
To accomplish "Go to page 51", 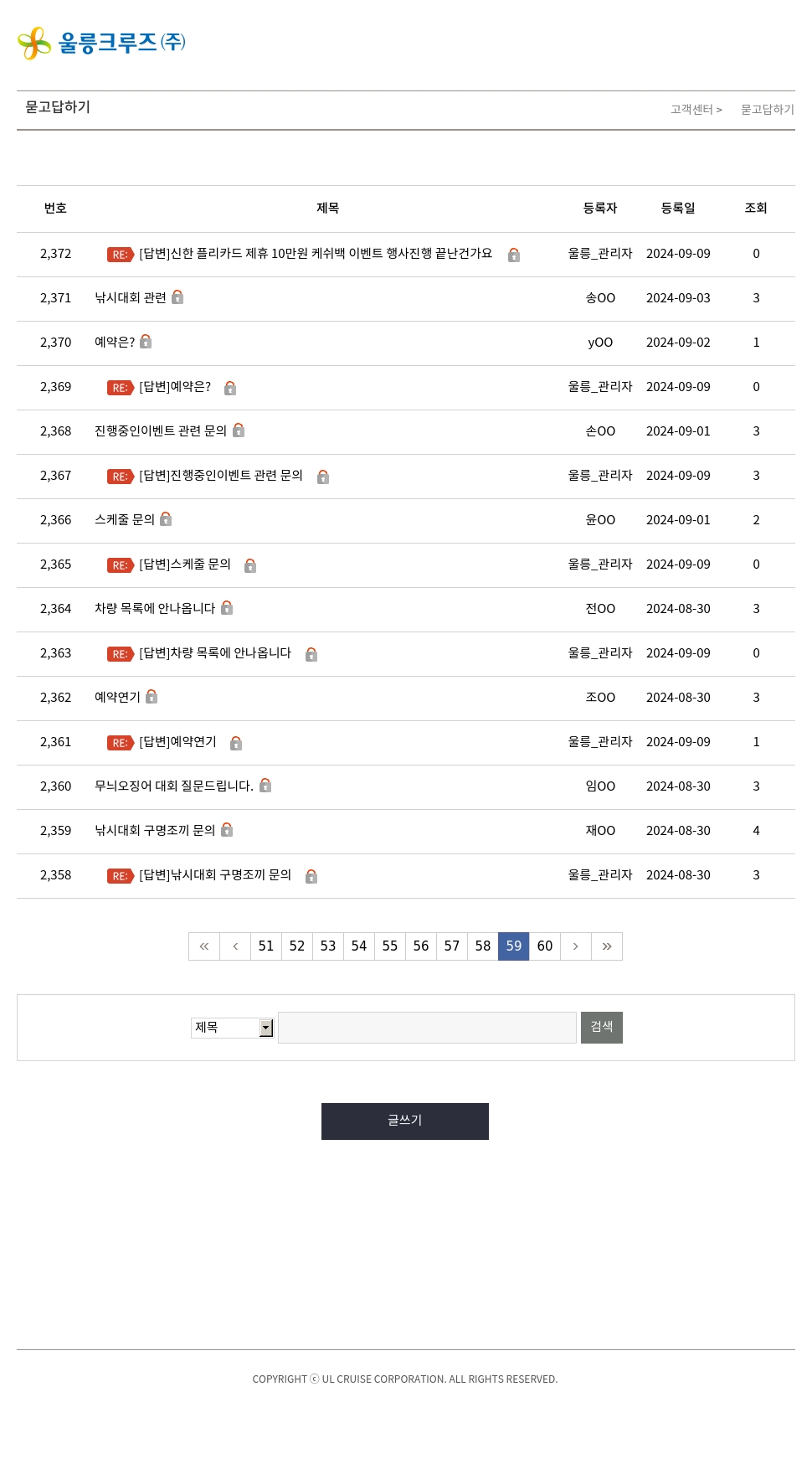I will pyautogui.click(x=266, y=946).
